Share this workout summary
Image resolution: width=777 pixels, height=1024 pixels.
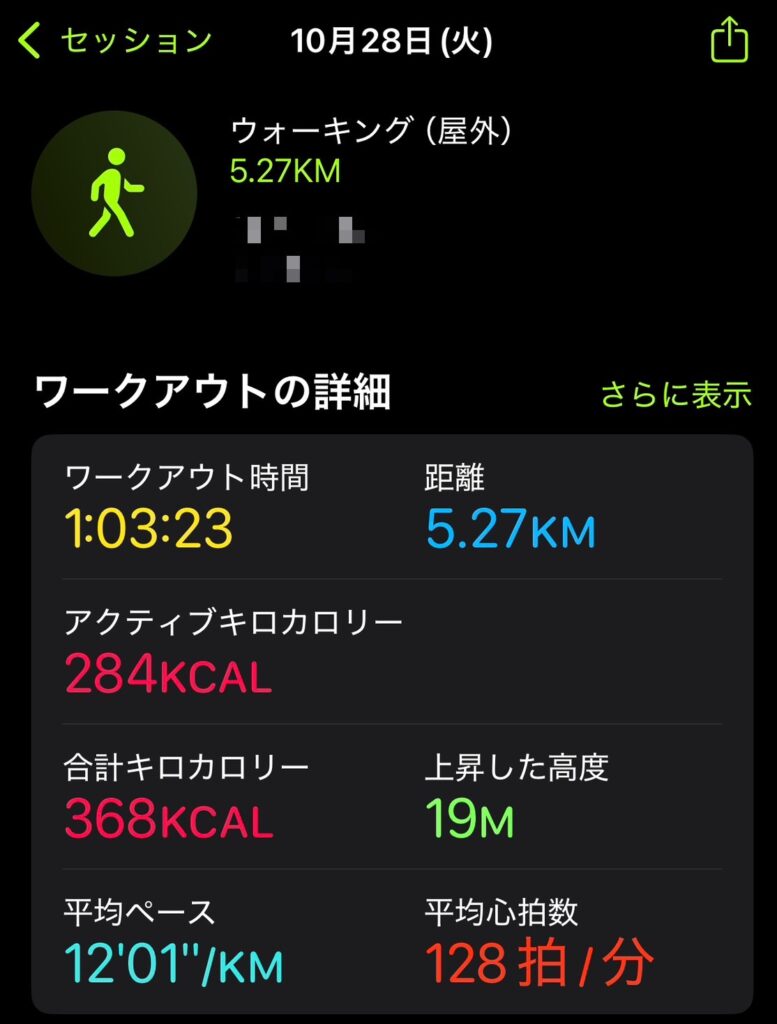pos(729,41)
